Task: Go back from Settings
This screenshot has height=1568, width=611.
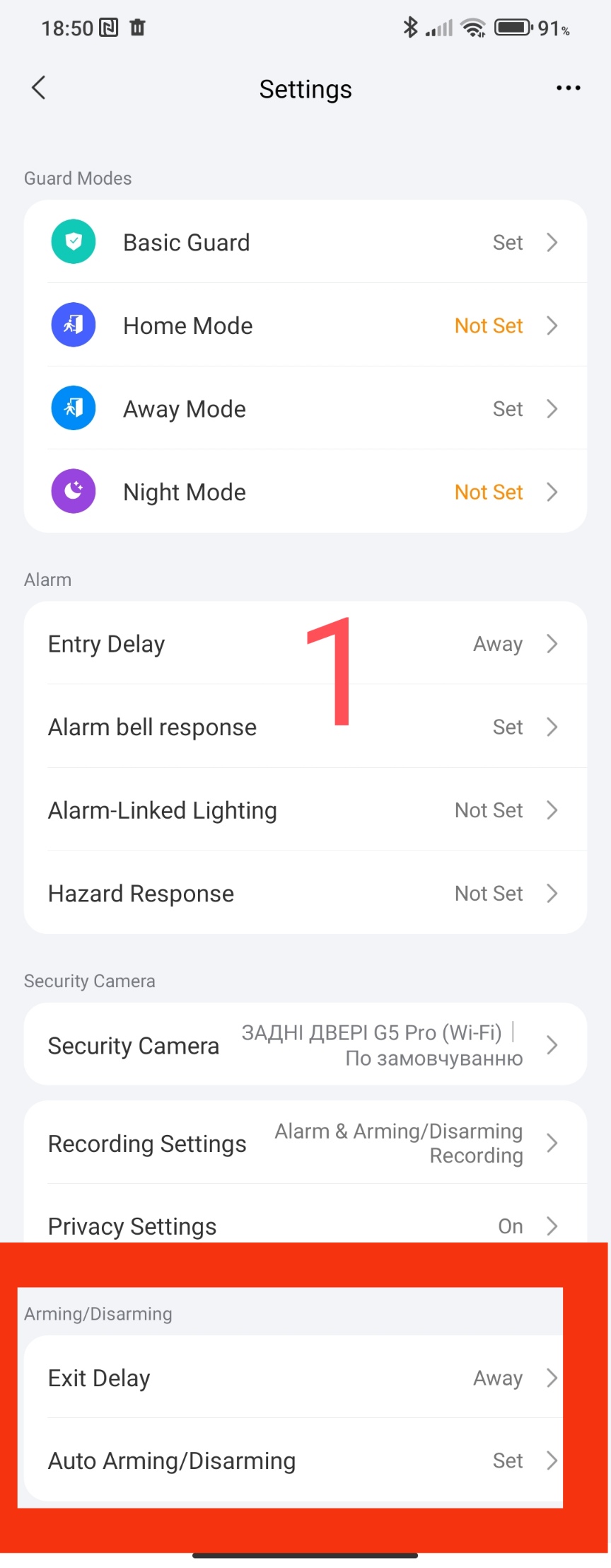Action: click(39, 88)
